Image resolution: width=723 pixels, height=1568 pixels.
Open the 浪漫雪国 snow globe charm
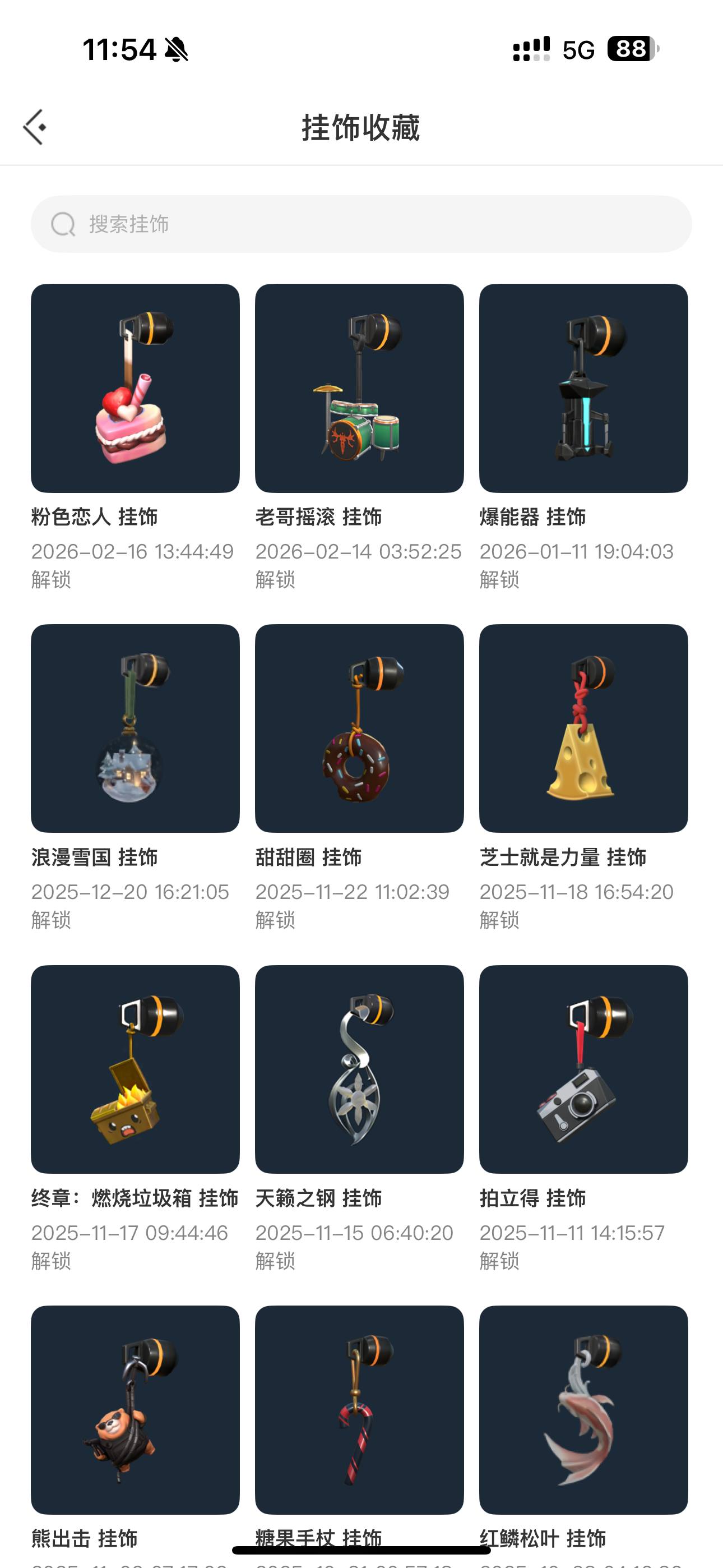click(136, 730)
